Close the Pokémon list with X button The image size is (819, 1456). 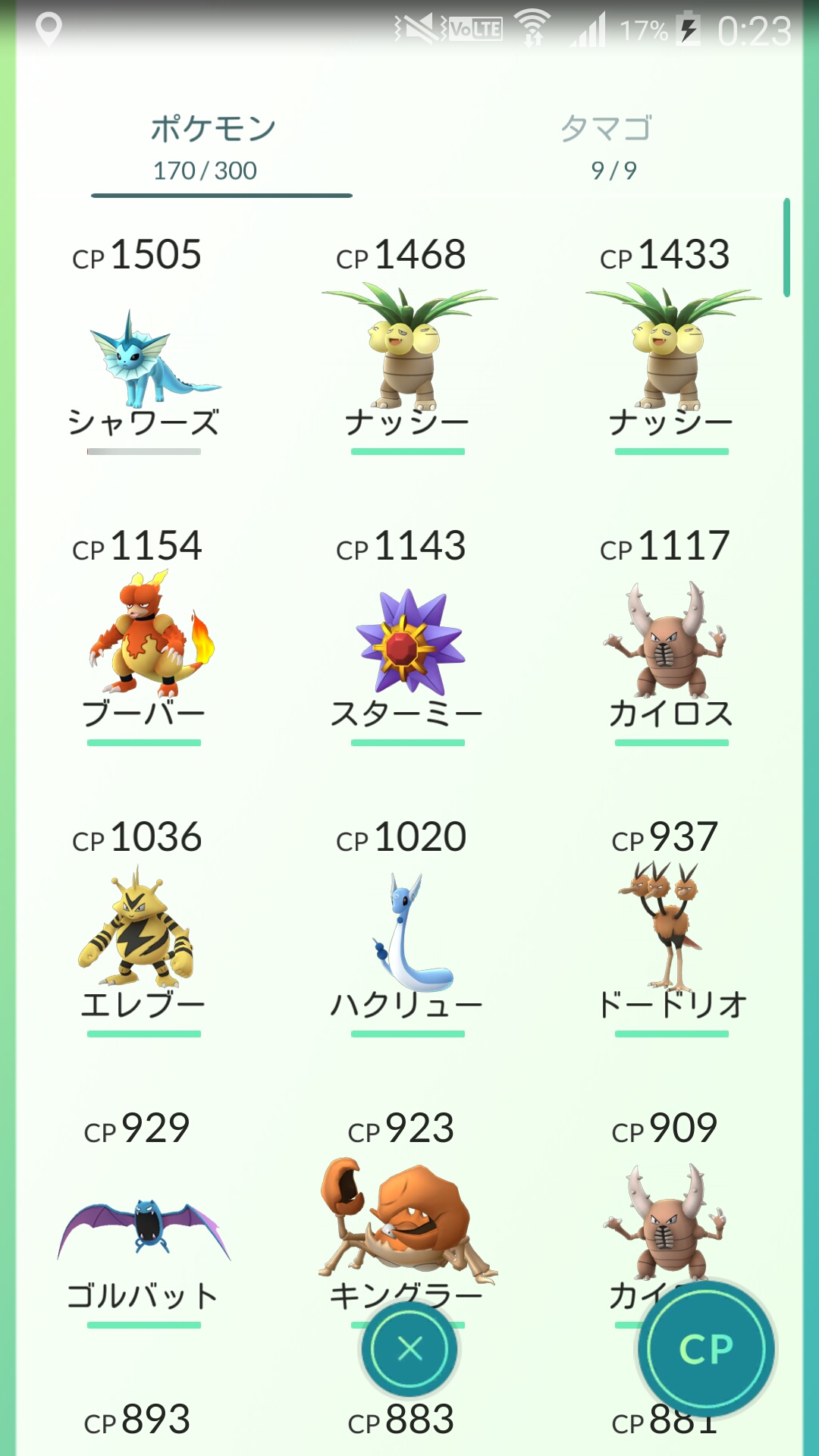409,1349
